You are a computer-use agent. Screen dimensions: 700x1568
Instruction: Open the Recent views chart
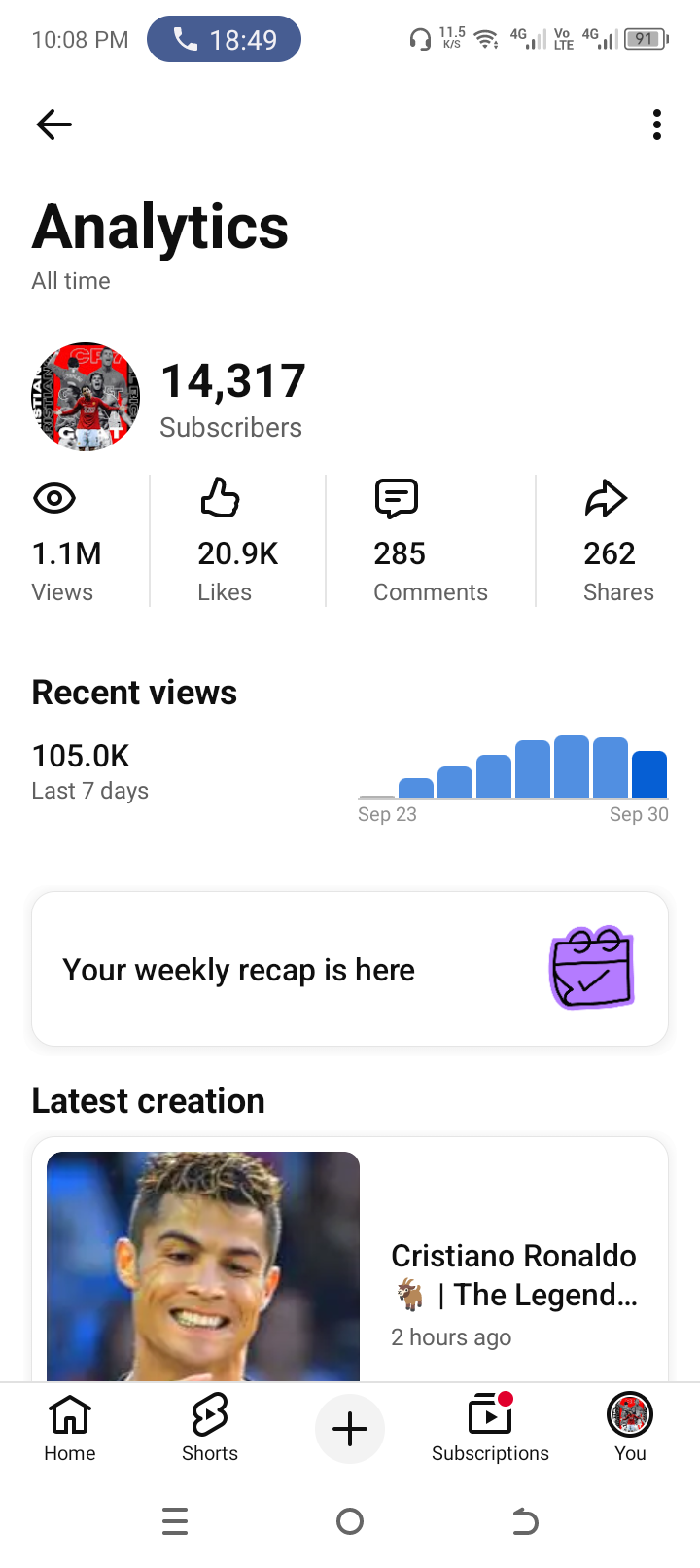coord(513,780)
